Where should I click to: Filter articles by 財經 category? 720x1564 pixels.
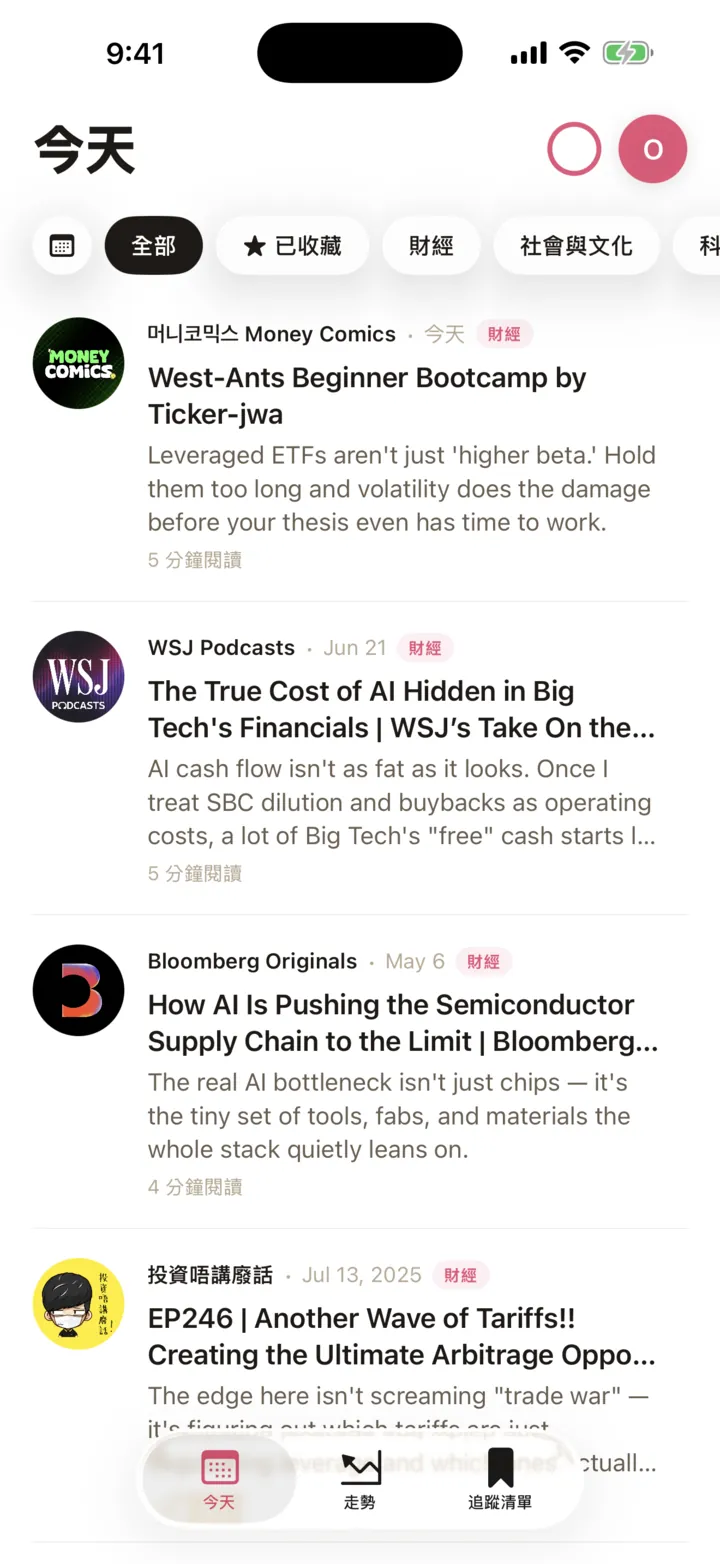click(431, 246)
